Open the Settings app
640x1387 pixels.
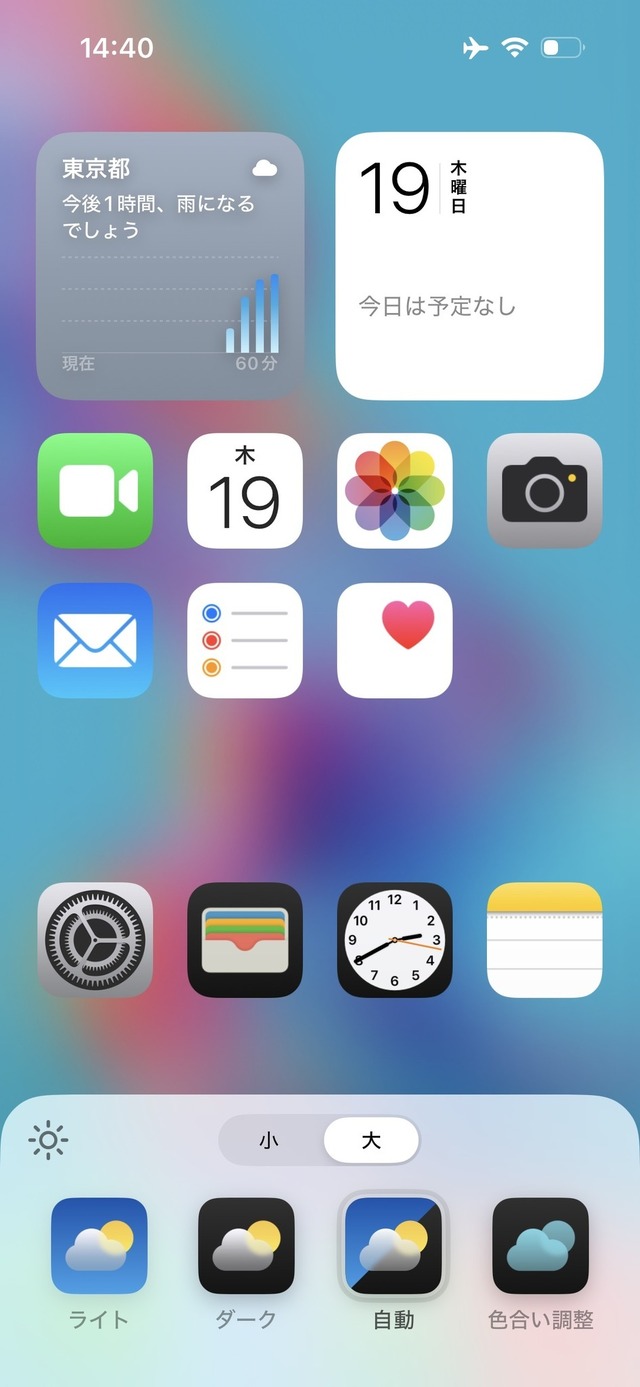click(x=95, y=940)
